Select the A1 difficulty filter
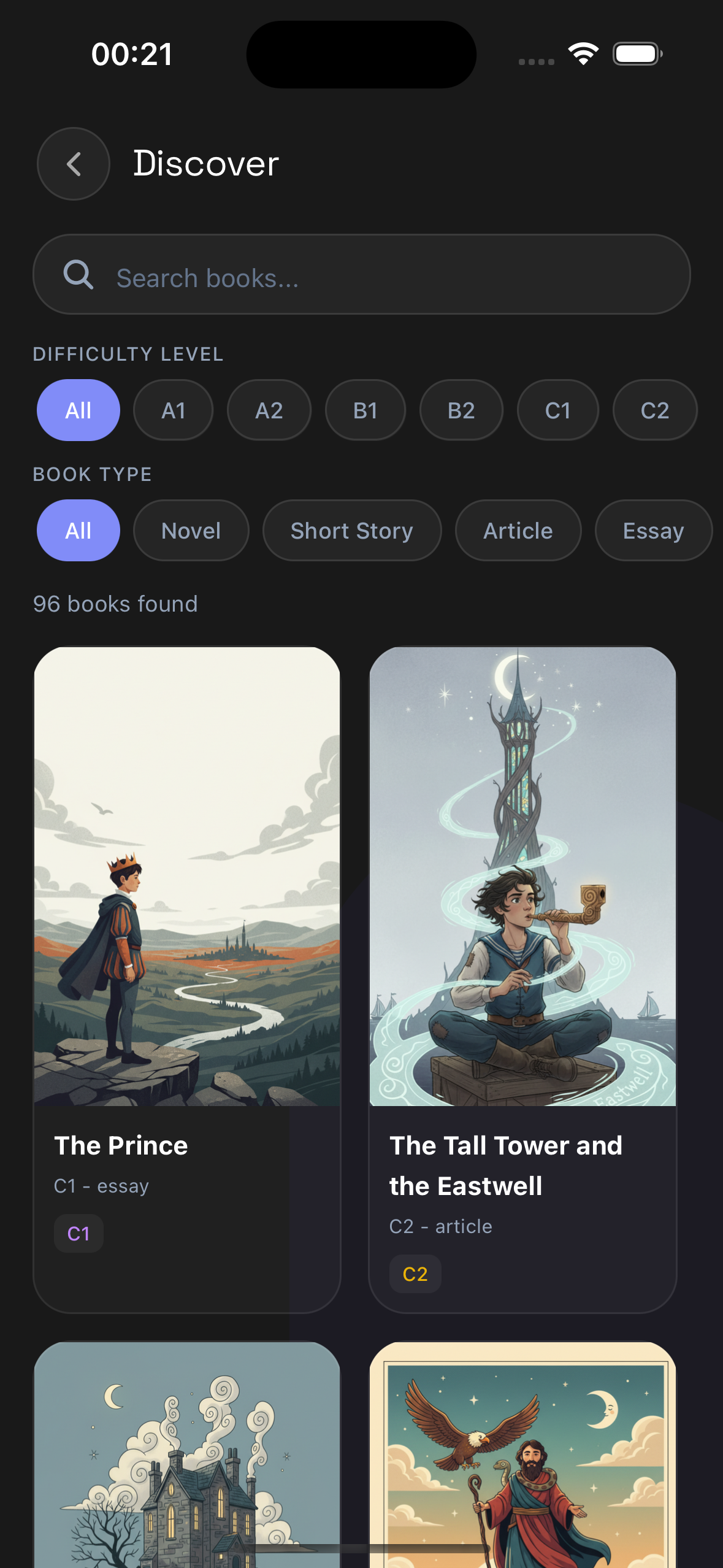 pos(173,410)
